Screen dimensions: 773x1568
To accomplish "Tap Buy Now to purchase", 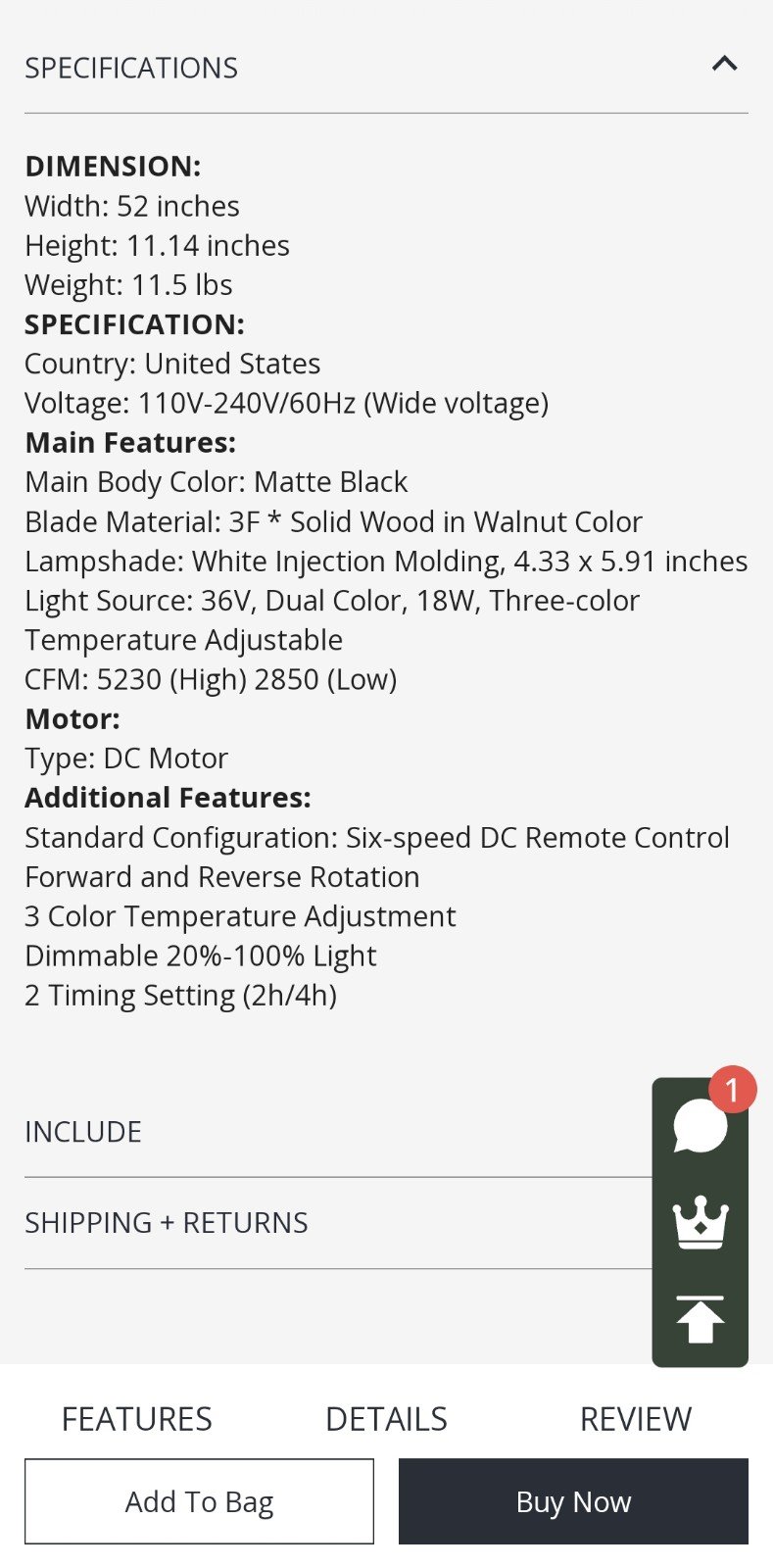I will click(x=573, y=1501).
